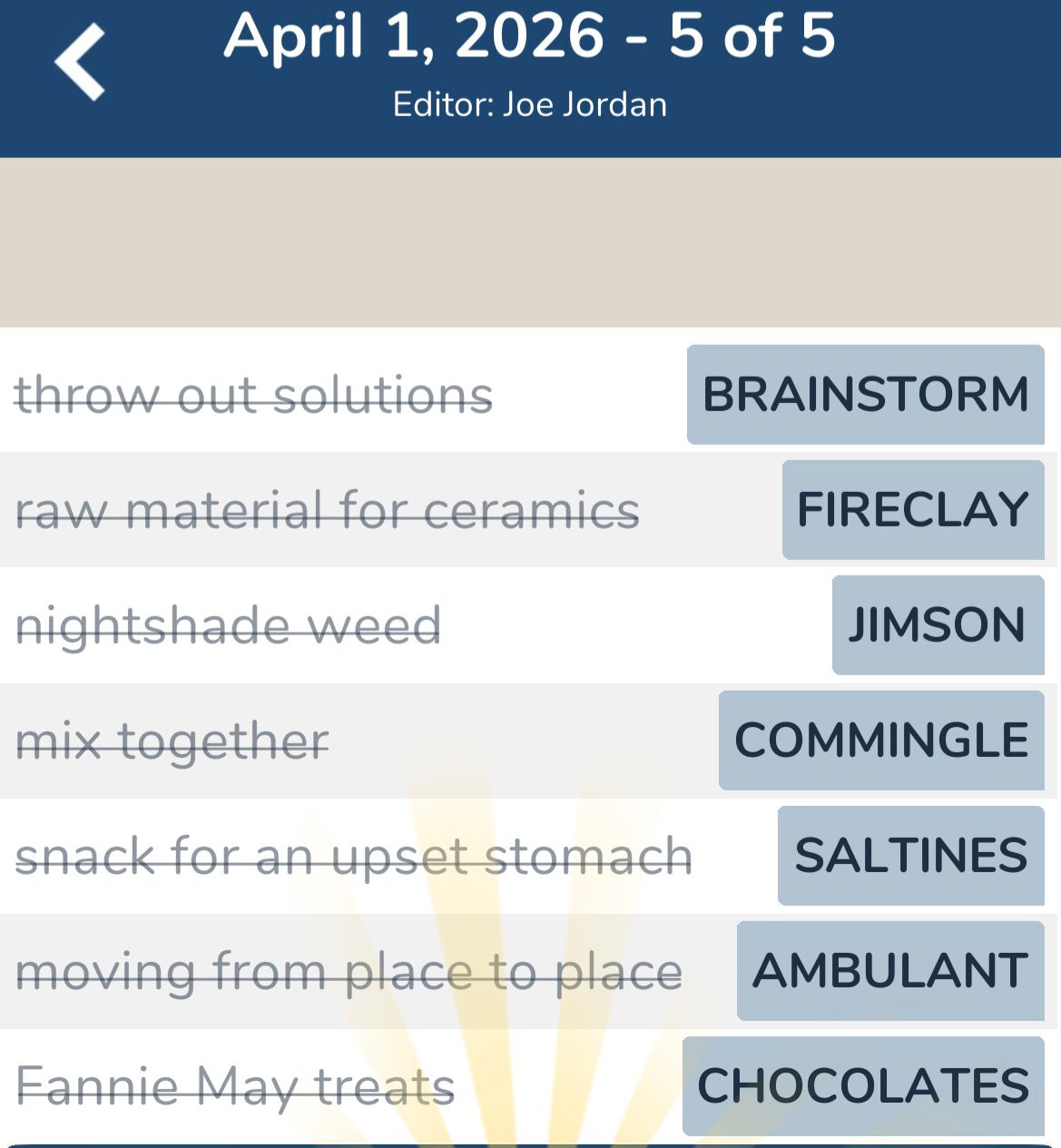Click the beige banner area below the header
The height and width of the screenshot is (1148, 1061).
[x=530, y=240]
